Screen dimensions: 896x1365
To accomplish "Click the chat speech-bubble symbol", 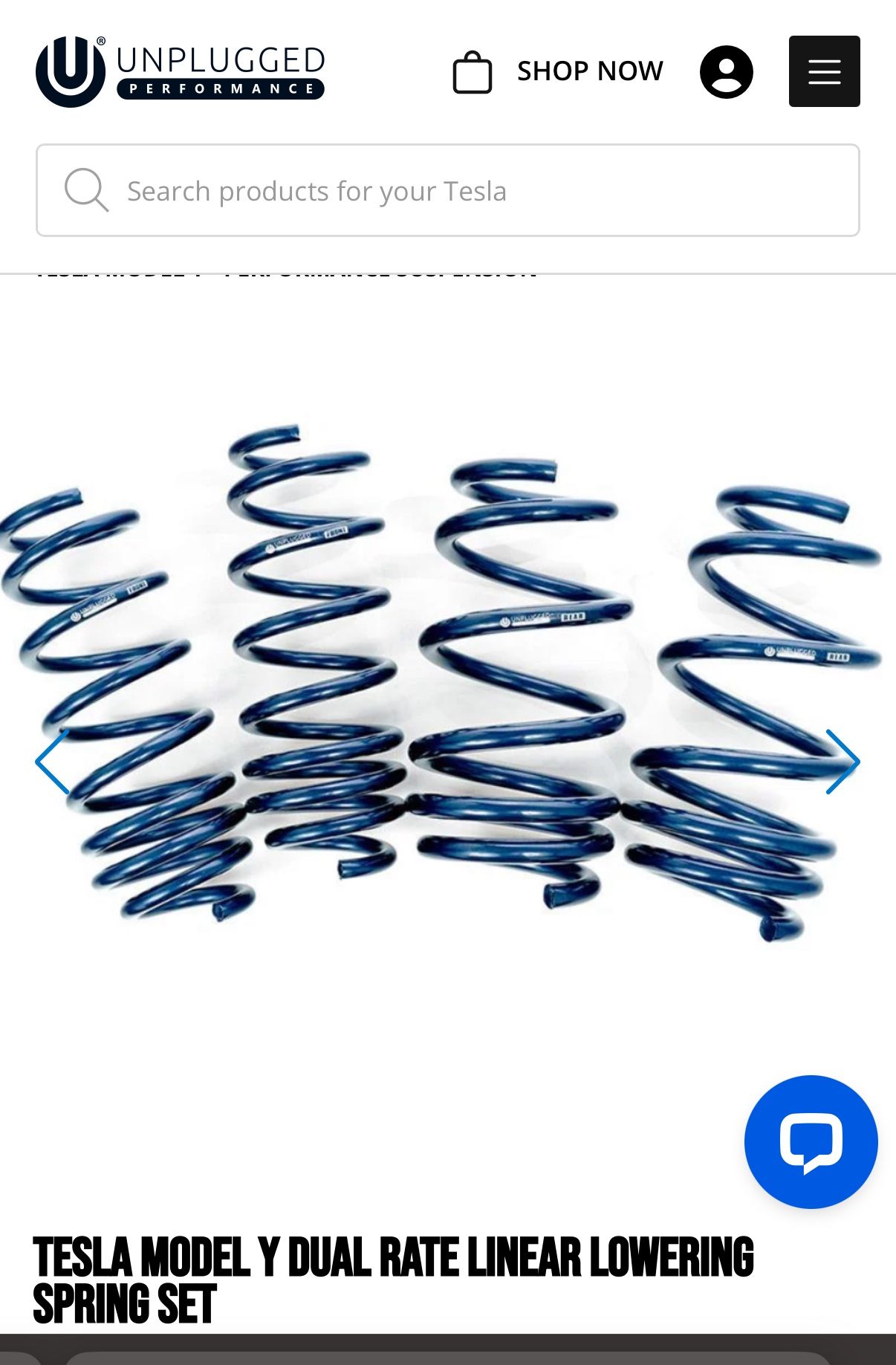I will (x=810, y=1142).
